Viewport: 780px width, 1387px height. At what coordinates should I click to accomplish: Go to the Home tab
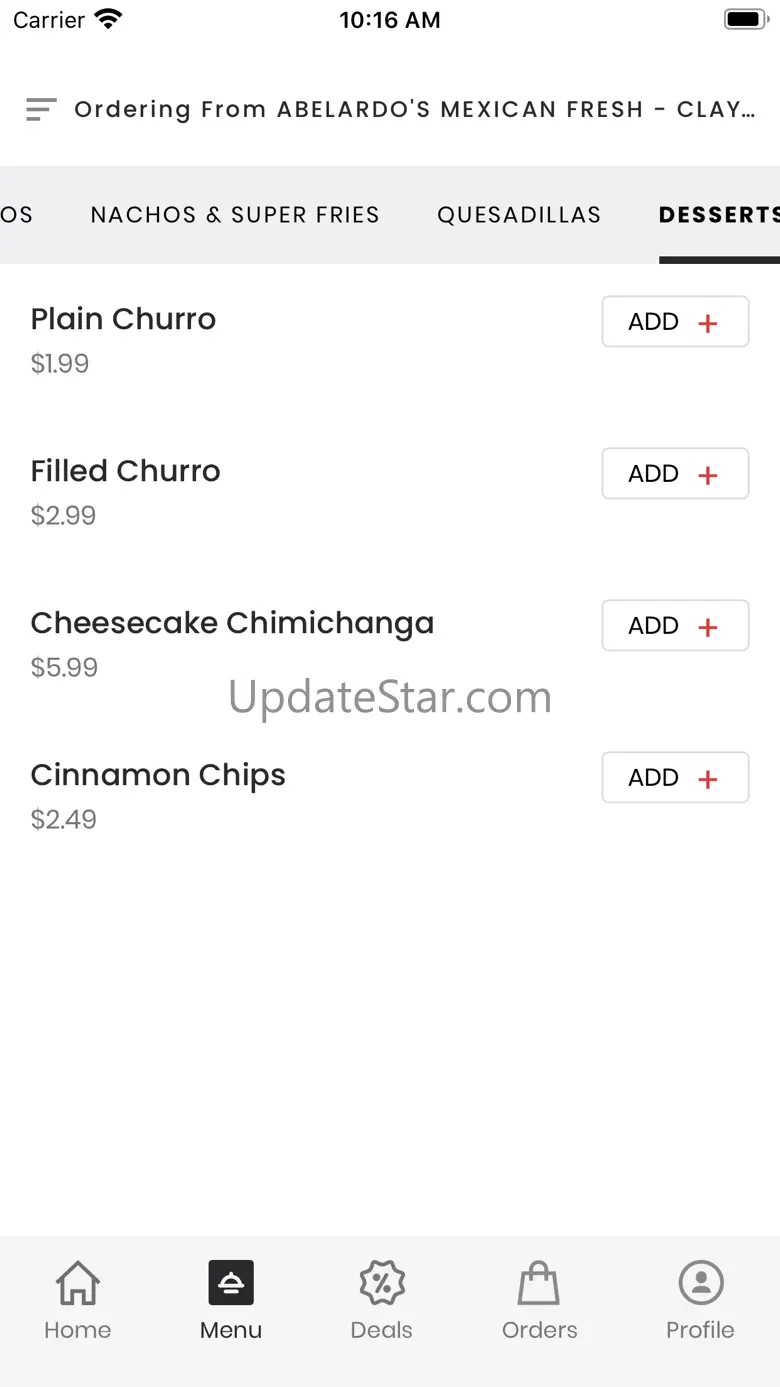point(78,1300)
